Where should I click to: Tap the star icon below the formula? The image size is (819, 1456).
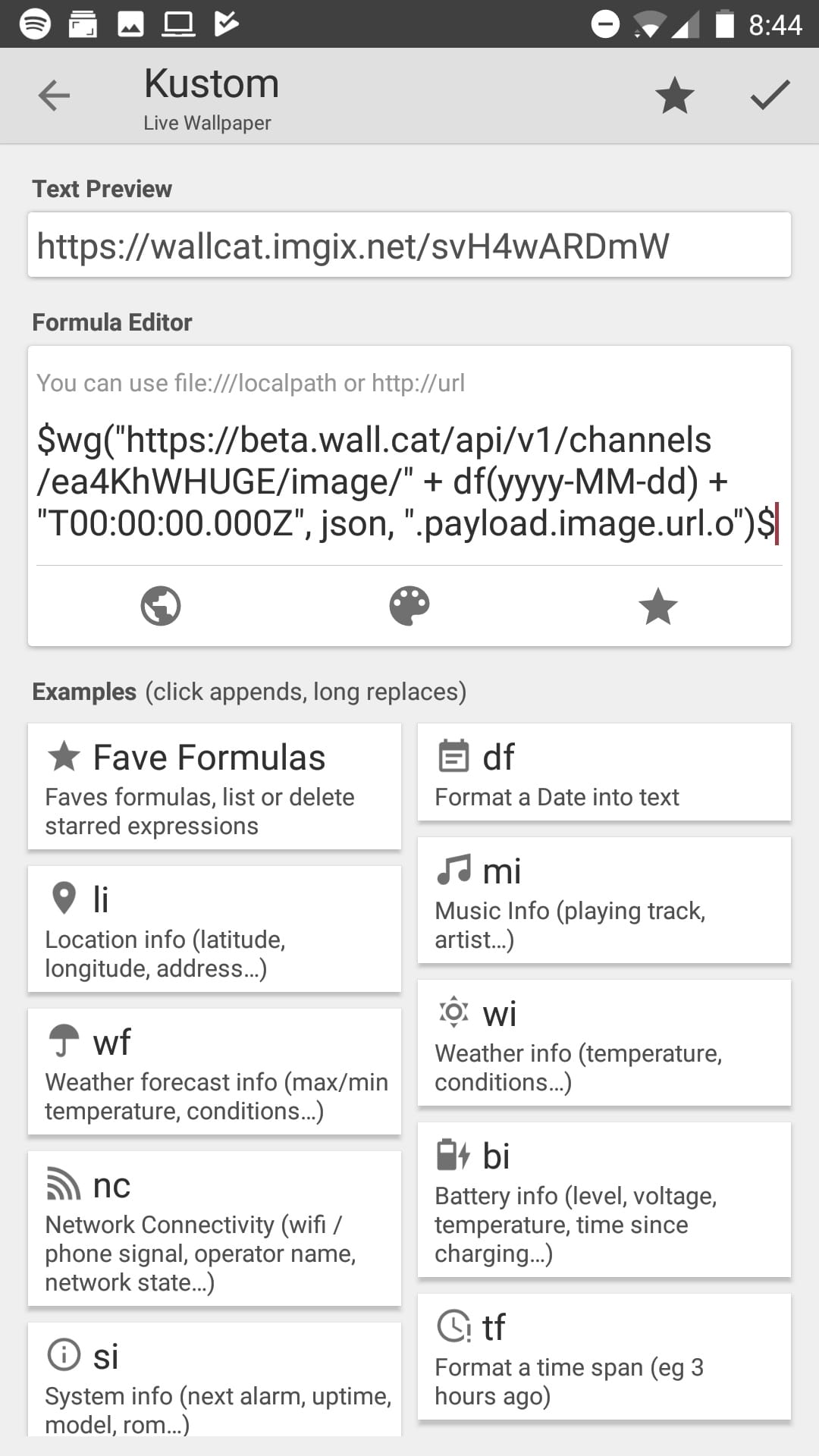657,606
